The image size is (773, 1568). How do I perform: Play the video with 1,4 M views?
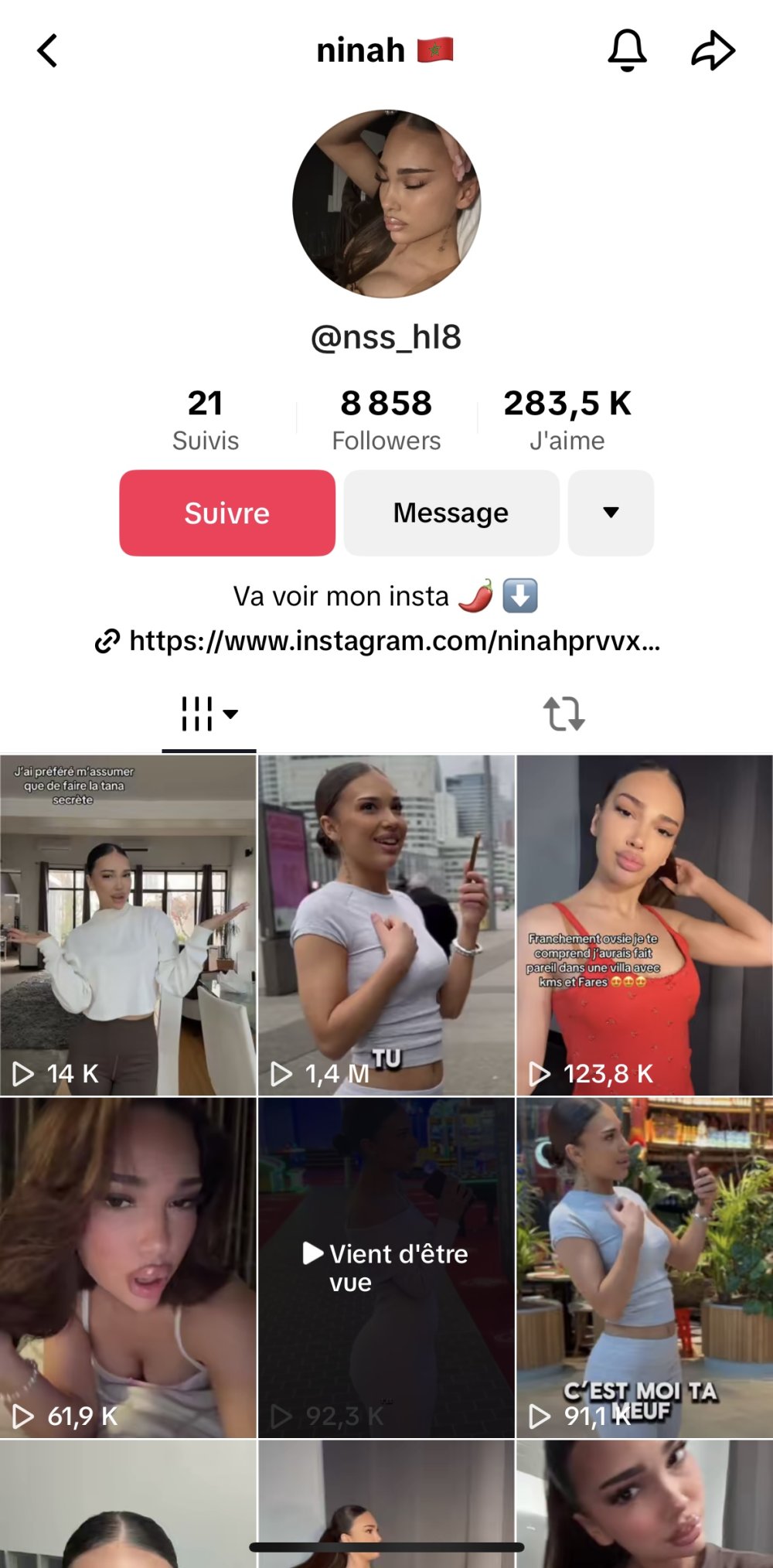click(386, 925)
